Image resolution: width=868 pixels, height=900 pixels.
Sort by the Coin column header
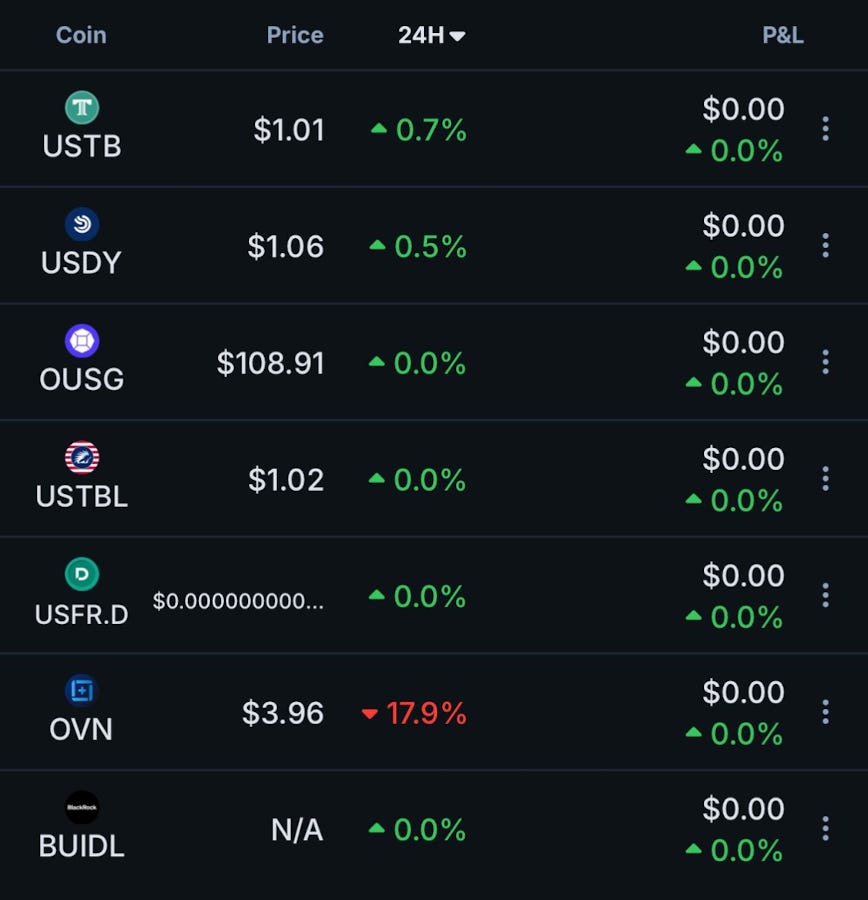[81, 35]
